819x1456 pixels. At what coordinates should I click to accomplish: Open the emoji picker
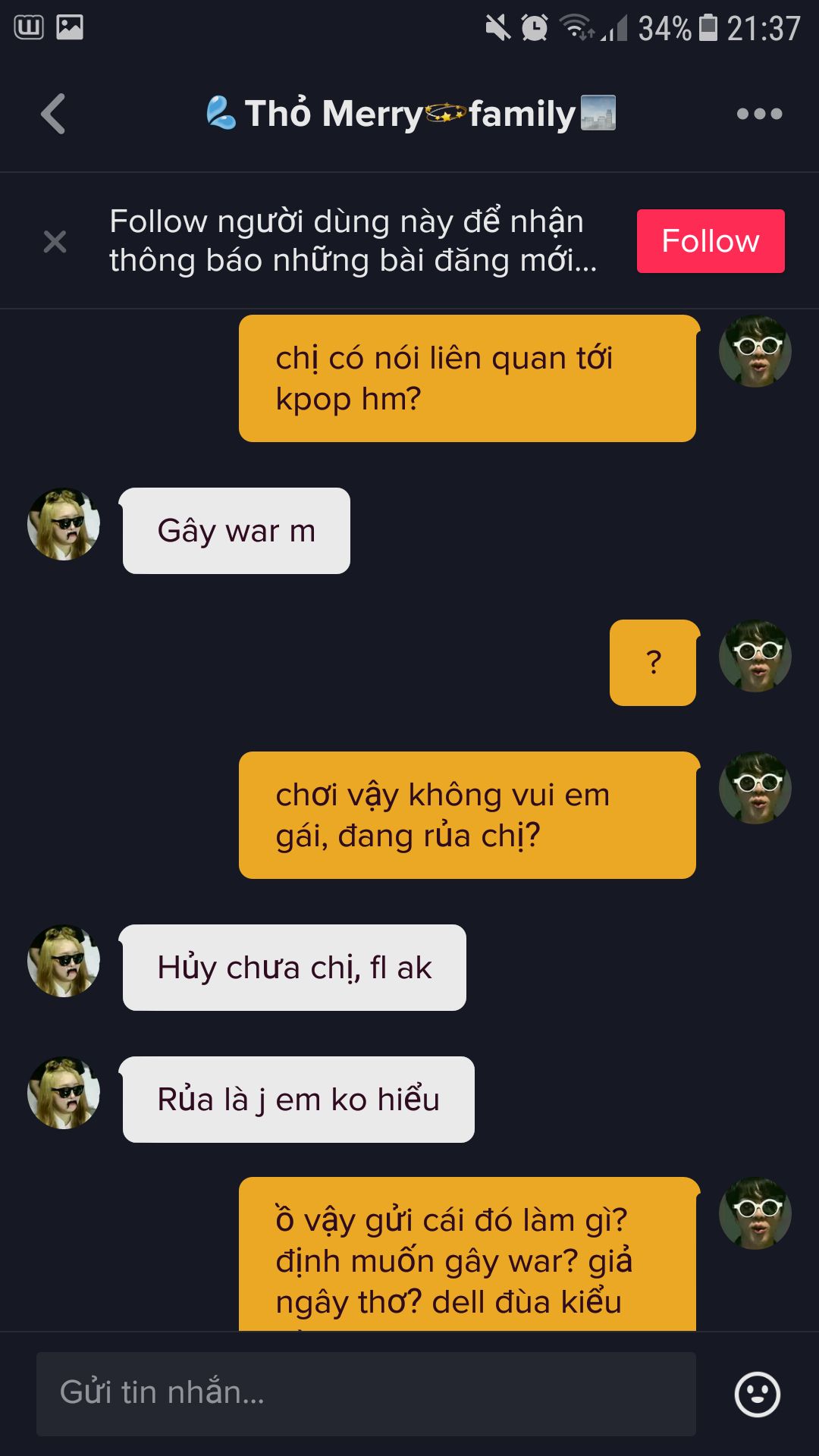pos(757,1394)
